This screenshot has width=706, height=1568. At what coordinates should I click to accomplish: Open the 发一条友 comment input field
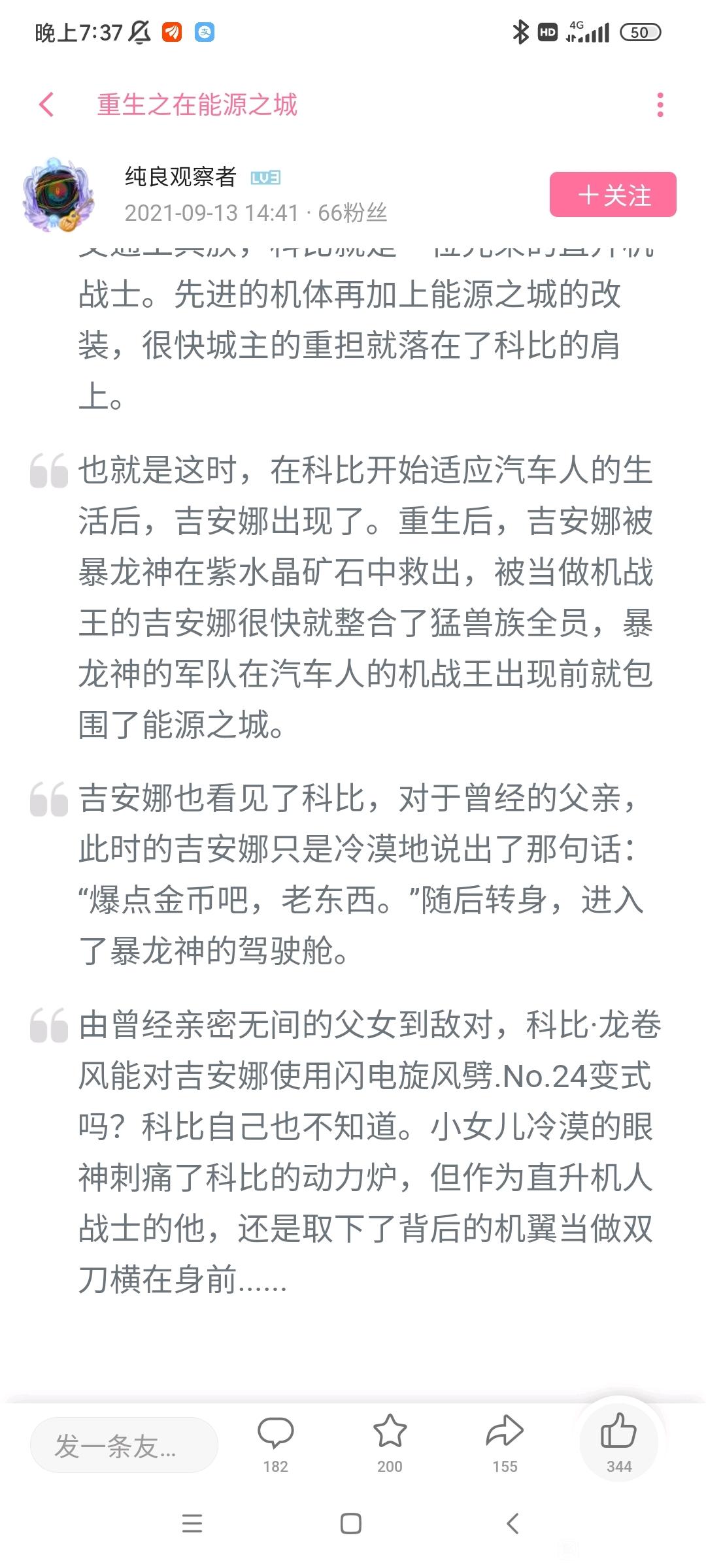(124, 1445)
